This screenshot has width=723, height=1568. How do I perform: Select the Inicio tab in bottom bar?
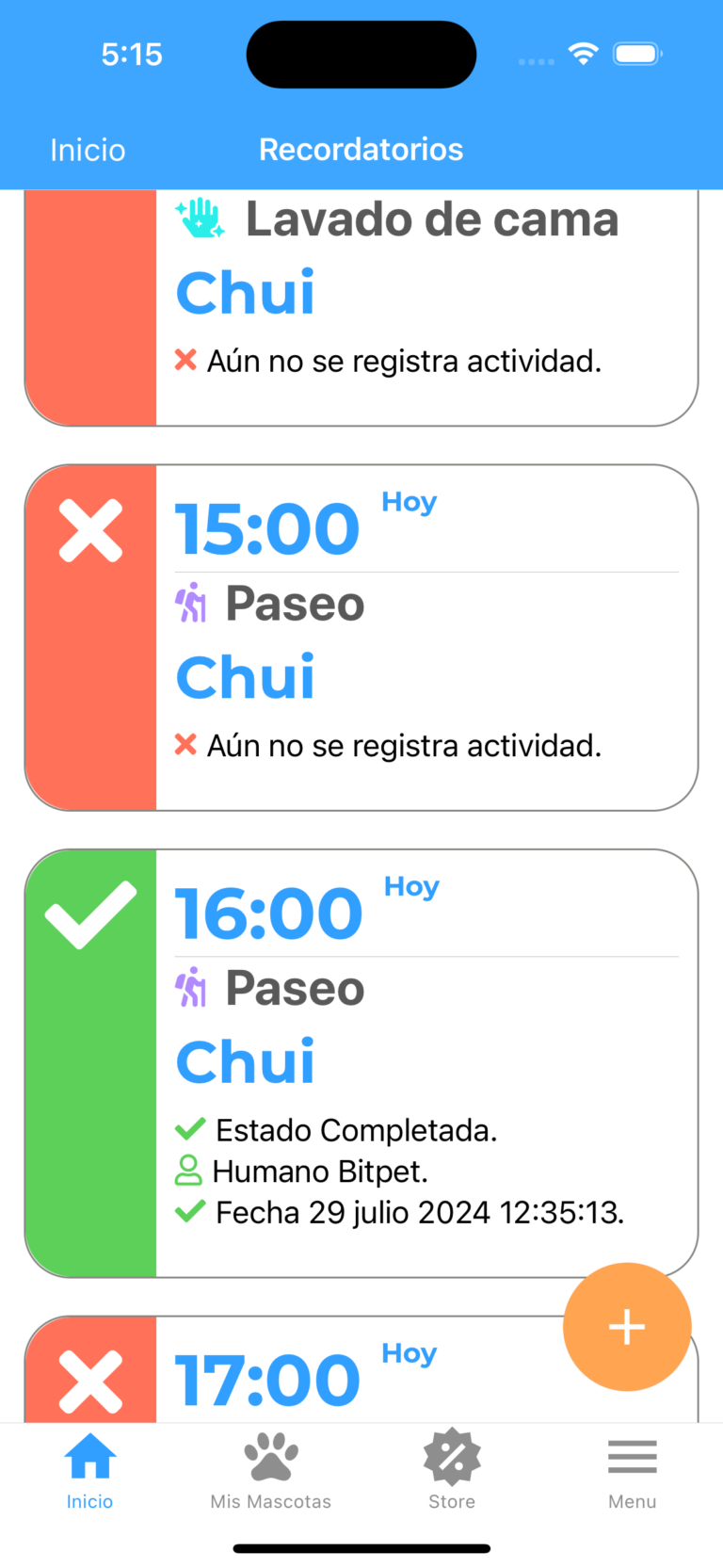pos(90,1471)
